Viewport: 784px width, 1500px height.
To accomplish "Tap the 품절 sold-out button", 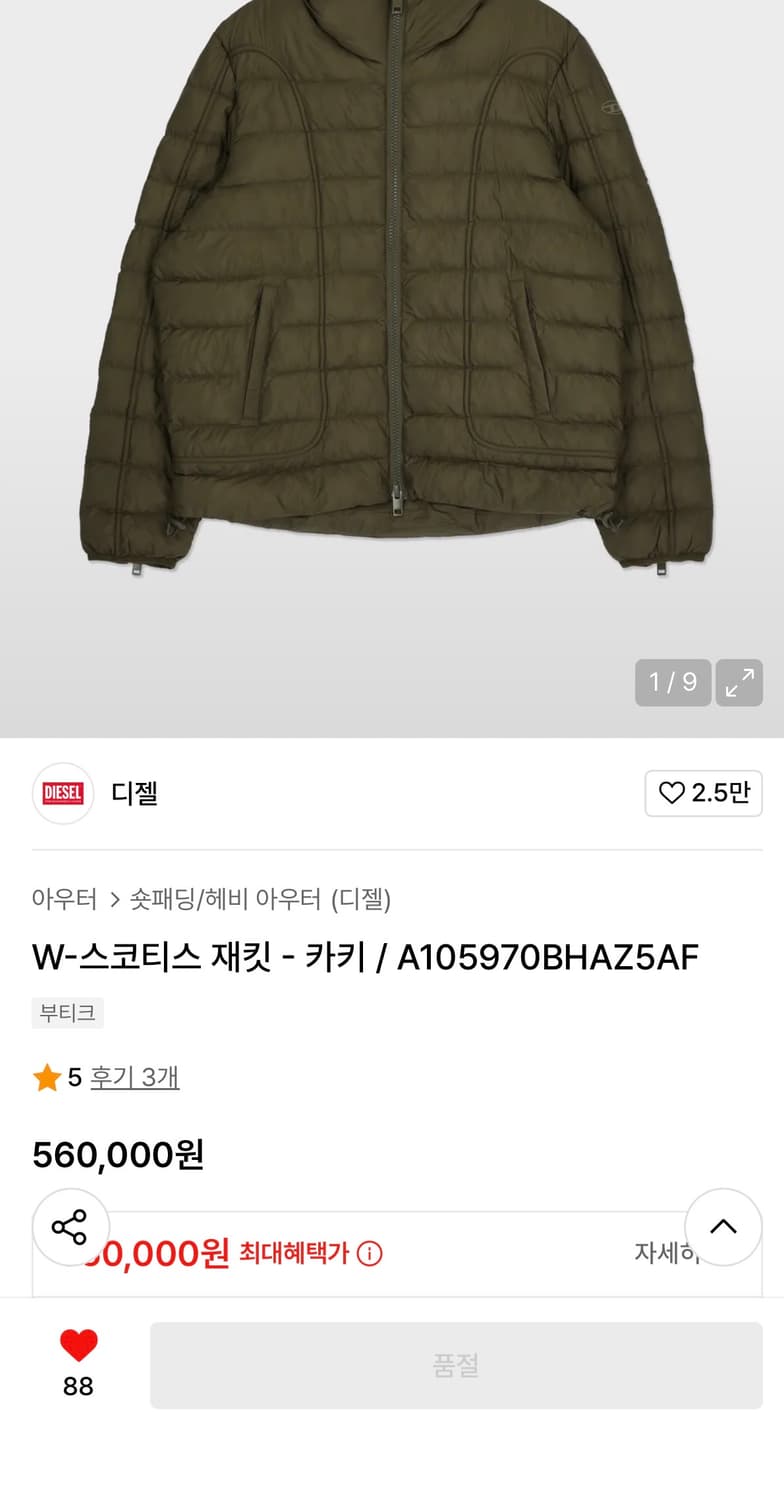I will (x=455, y=1365).
